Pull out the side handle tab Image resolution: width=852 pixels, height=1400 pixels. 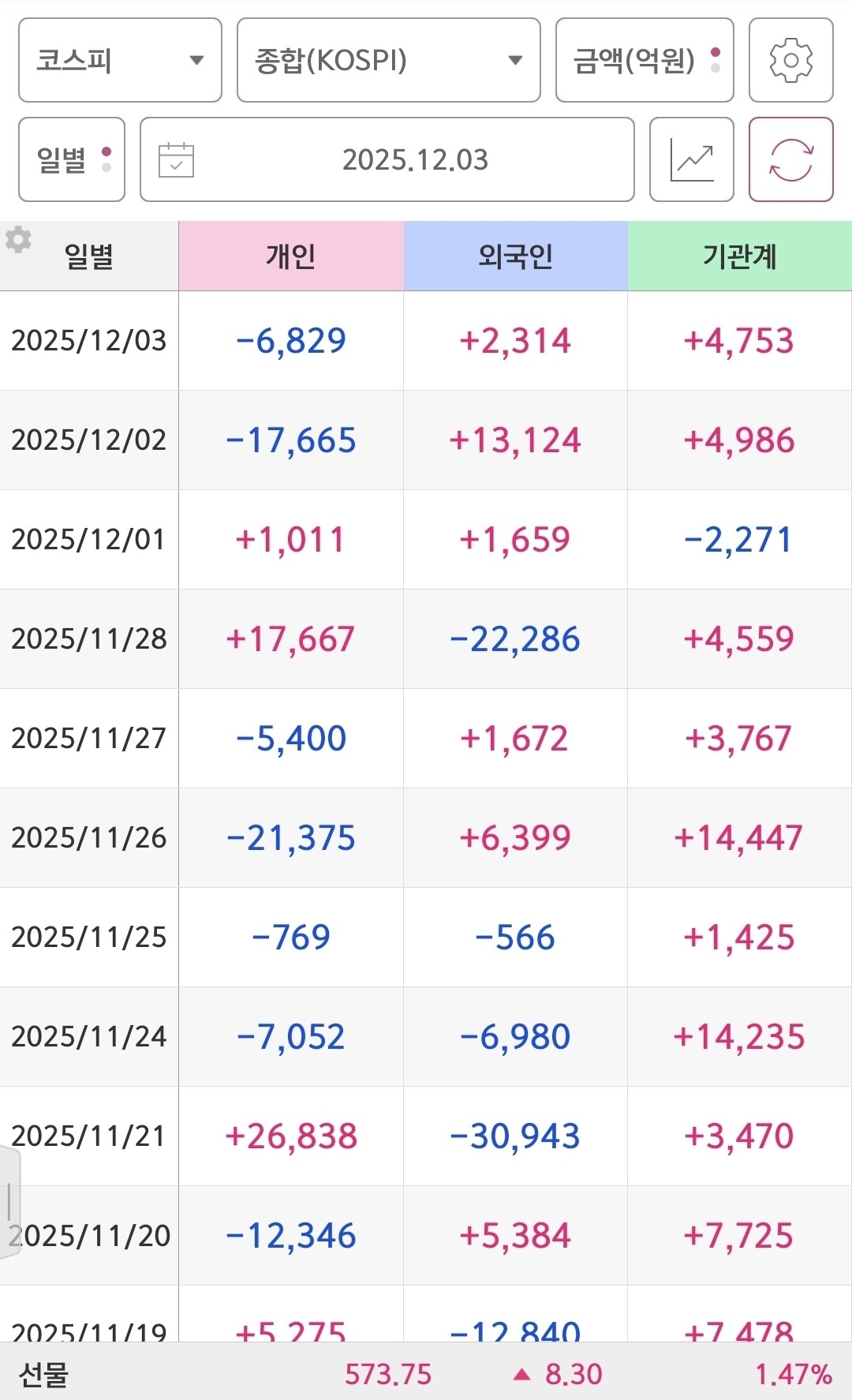tap(9, 1202)
